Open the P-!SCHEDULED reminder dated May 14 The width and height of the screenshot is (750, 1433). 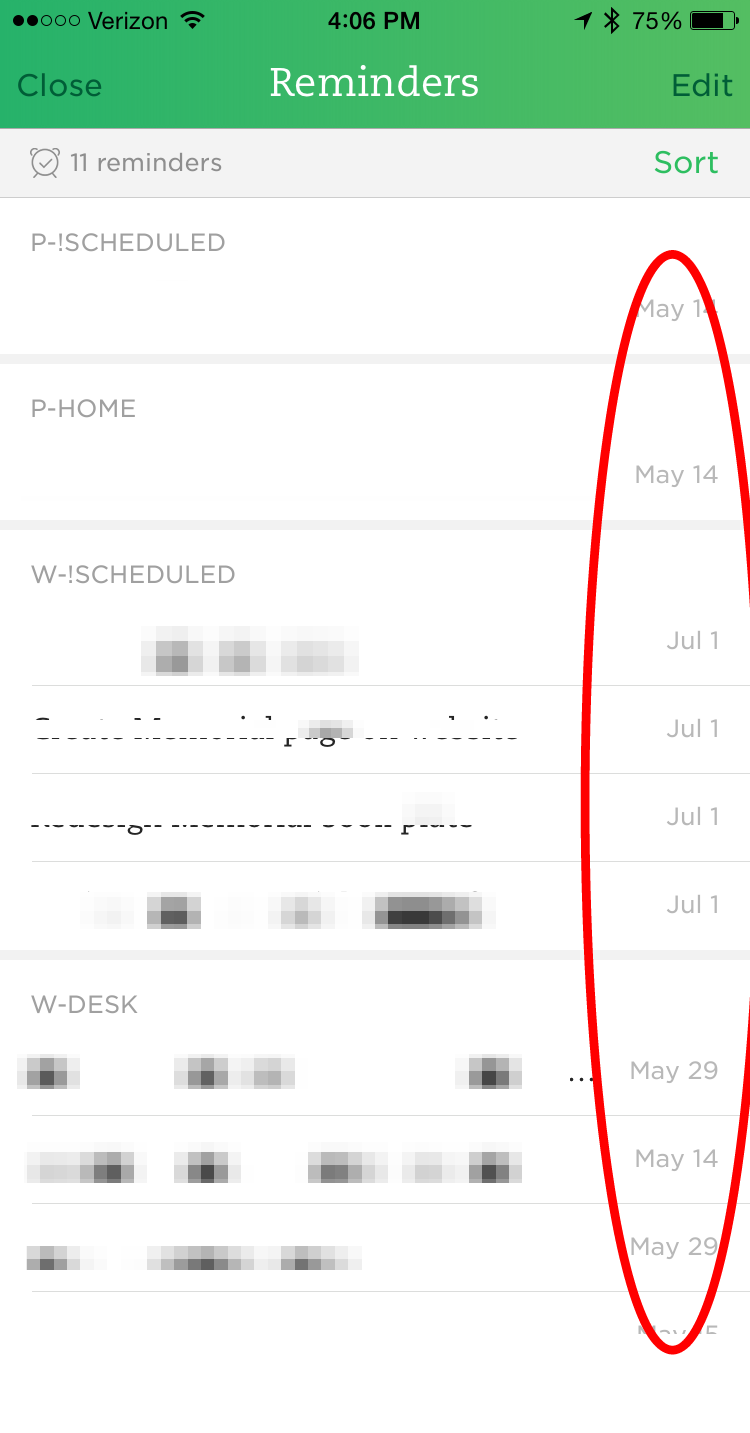[375, 310]
